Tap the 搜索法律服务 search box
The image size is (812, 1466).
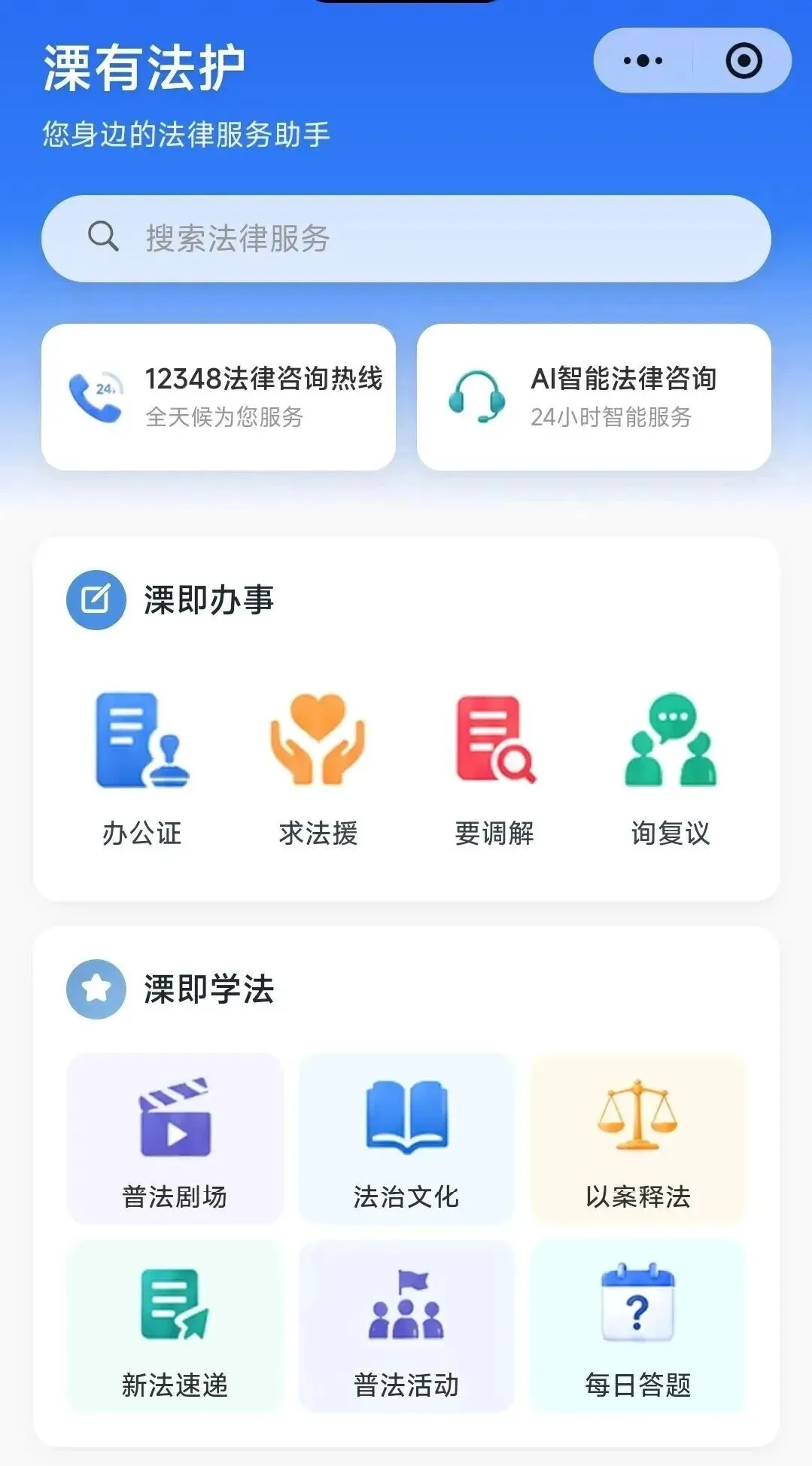tap(406, 239)
